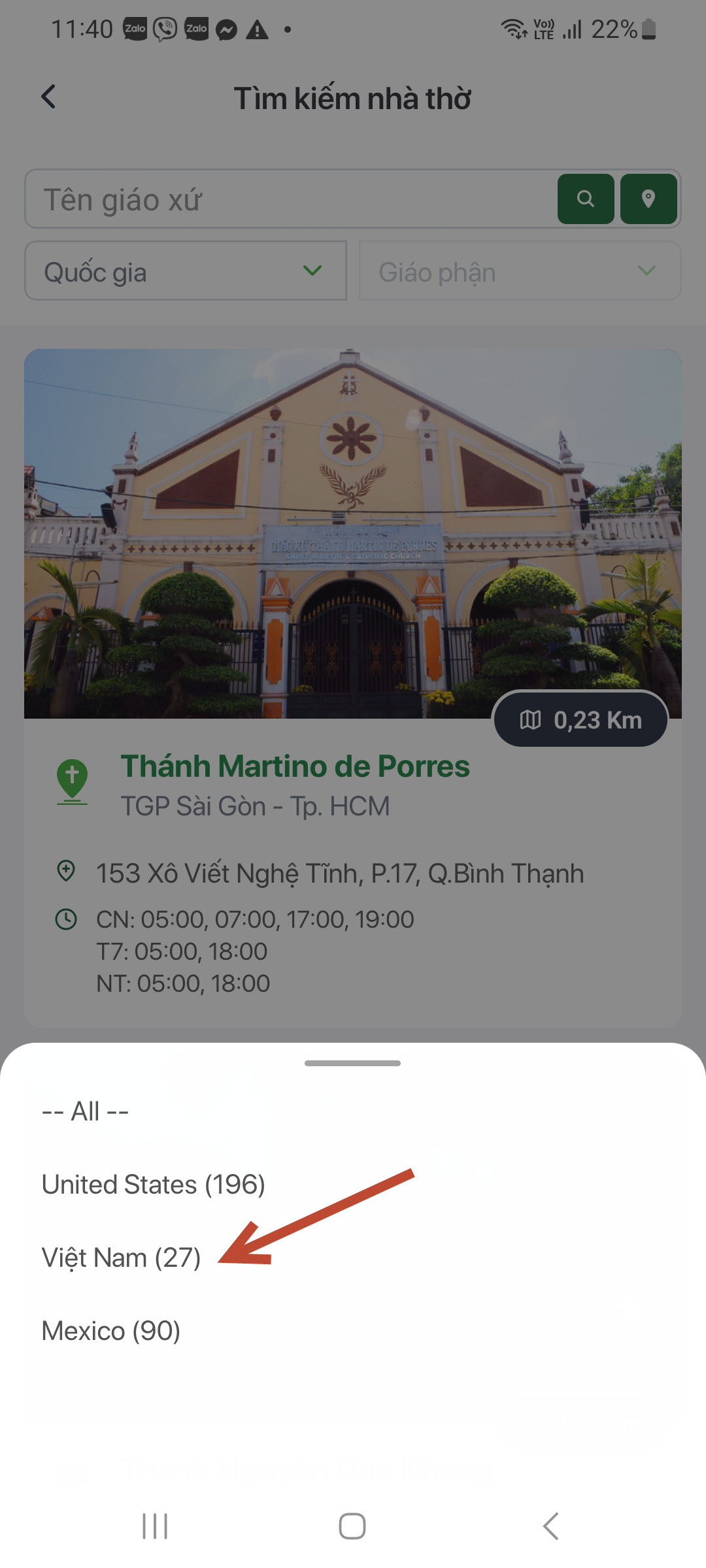Viewport: 706px width, 1568px height.
Task: Expand the Quốc gia dropdown
Action: point(185,272)
